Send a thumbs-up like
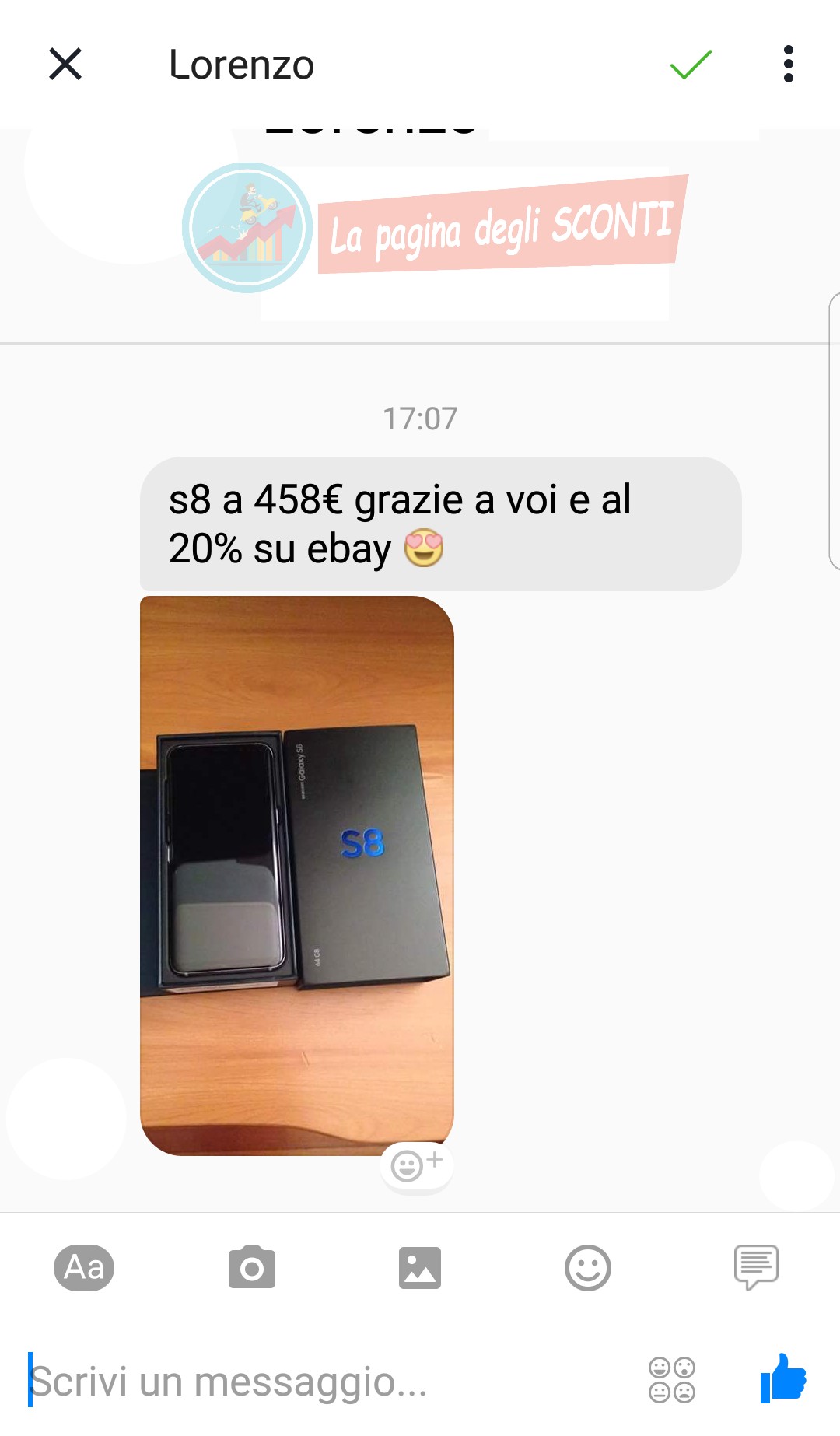Screen dimensions: 840x1436 (783, 1378)
